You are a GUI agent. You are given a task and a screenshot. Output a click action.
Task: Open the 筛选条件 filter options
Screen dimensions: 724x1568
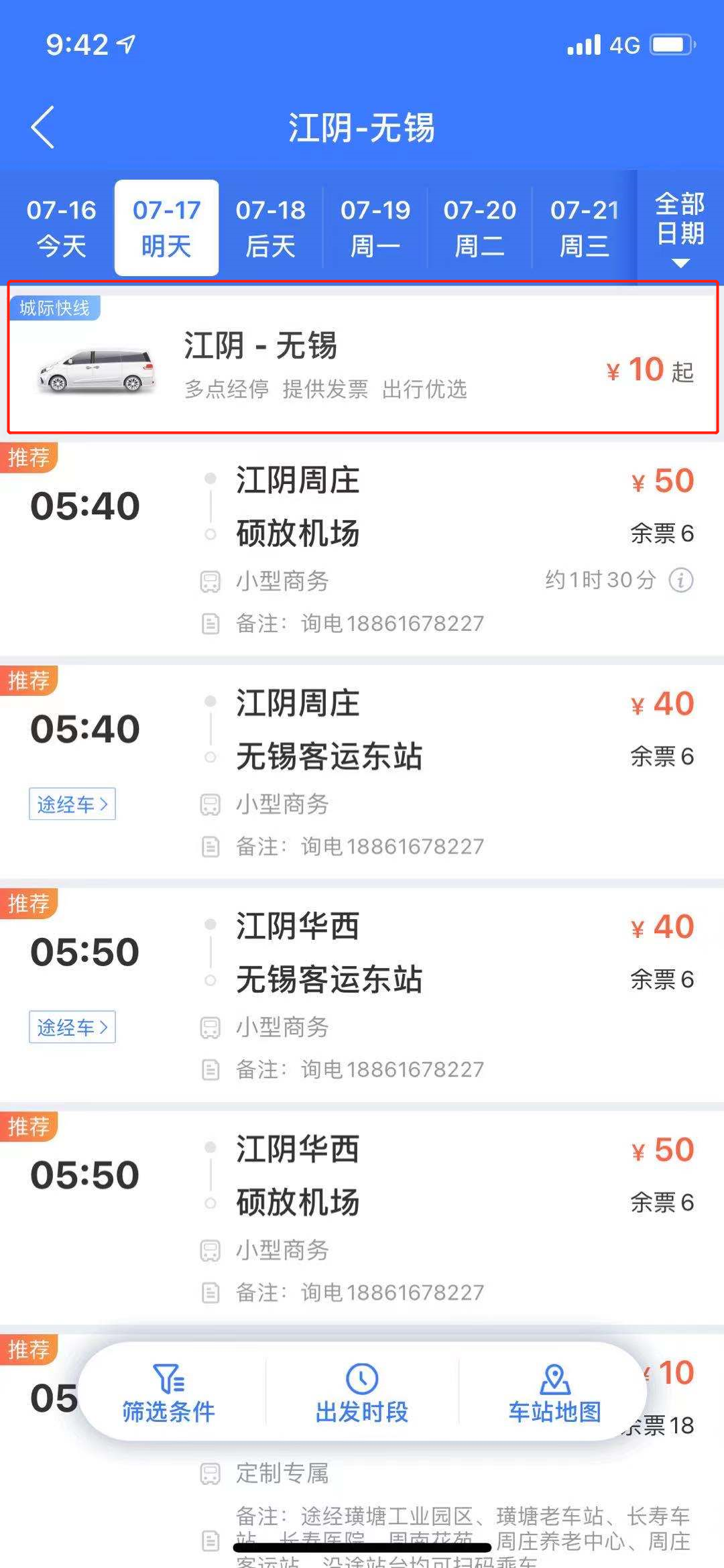(169, 1393)
